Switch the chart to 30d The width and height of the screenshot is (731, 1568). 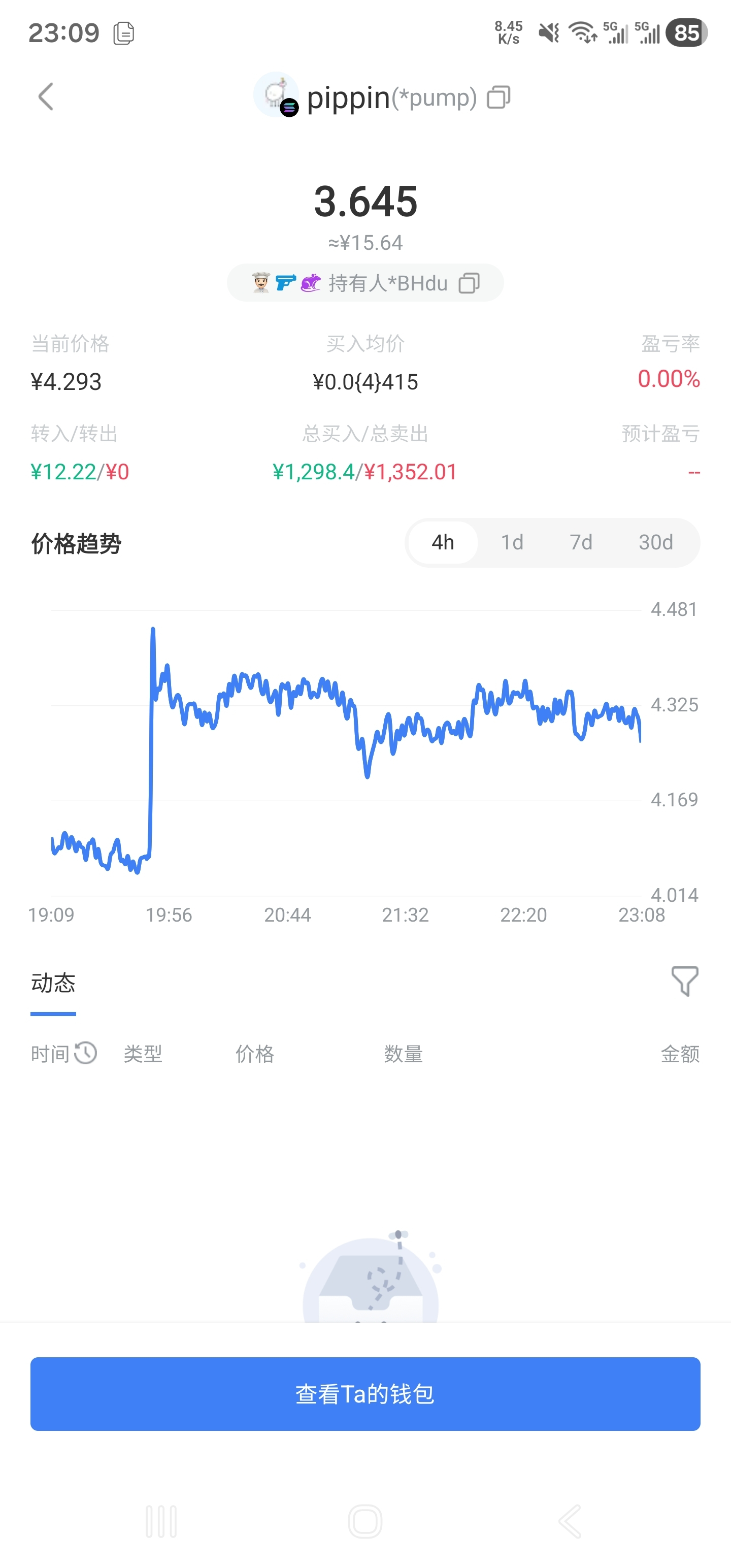point(655,542)
